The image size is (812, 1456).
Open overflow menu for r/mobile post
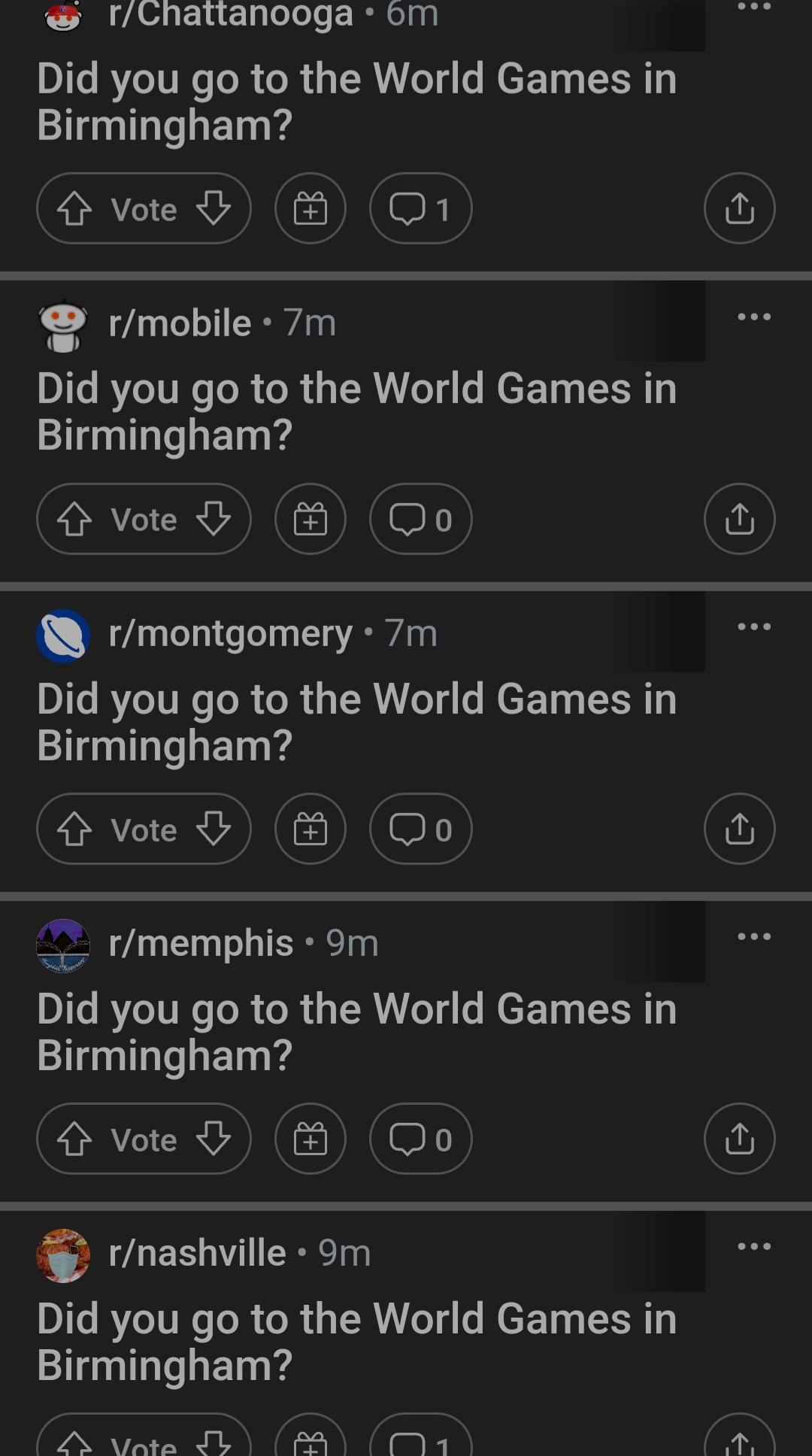click(754, 317)
